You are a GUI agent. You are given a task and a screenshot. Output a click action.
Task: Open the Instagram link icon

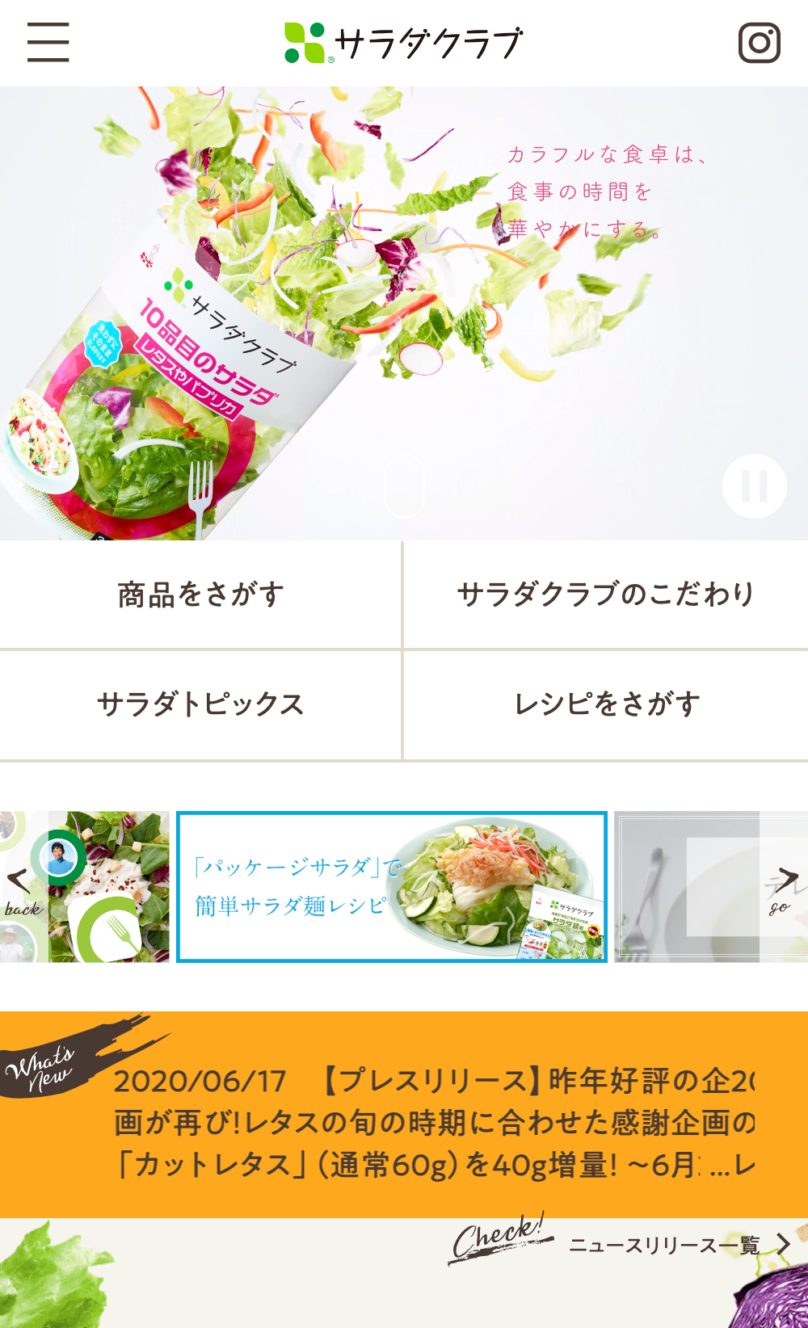click(x=759, y=42)
